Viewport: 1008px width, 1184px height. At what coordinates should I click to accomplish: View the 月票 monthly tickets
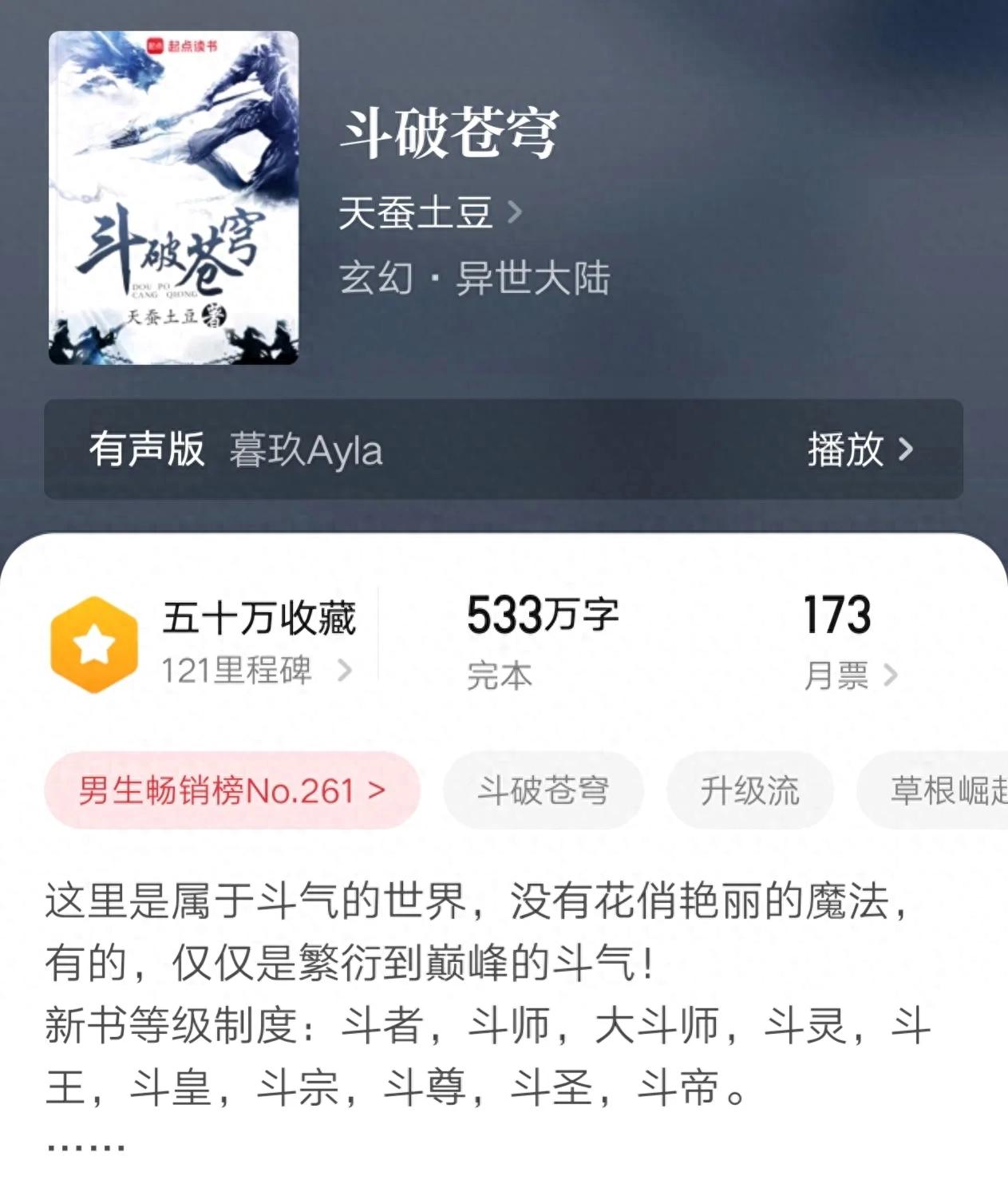[850, 675]
